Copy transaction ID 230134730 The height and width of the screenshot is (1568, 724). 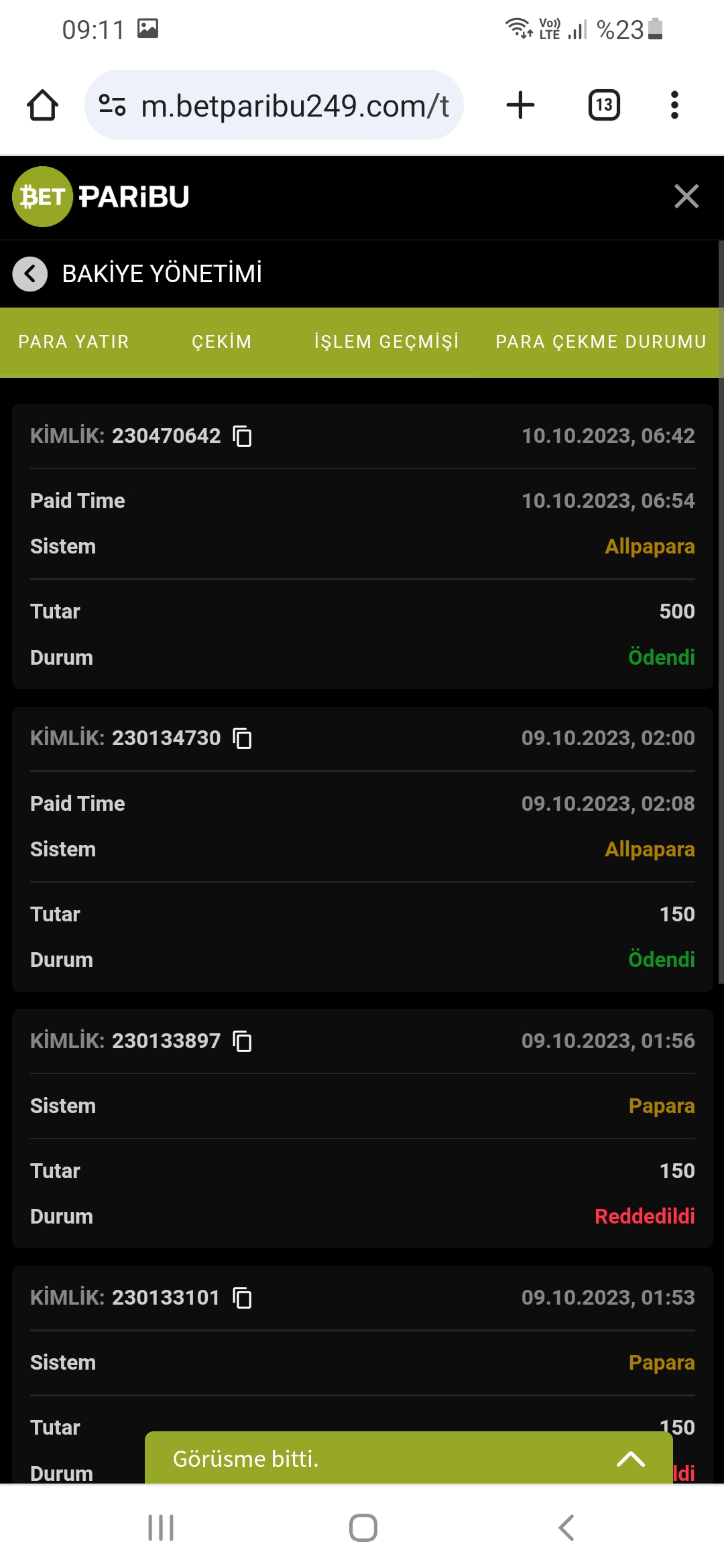point(242,738)
